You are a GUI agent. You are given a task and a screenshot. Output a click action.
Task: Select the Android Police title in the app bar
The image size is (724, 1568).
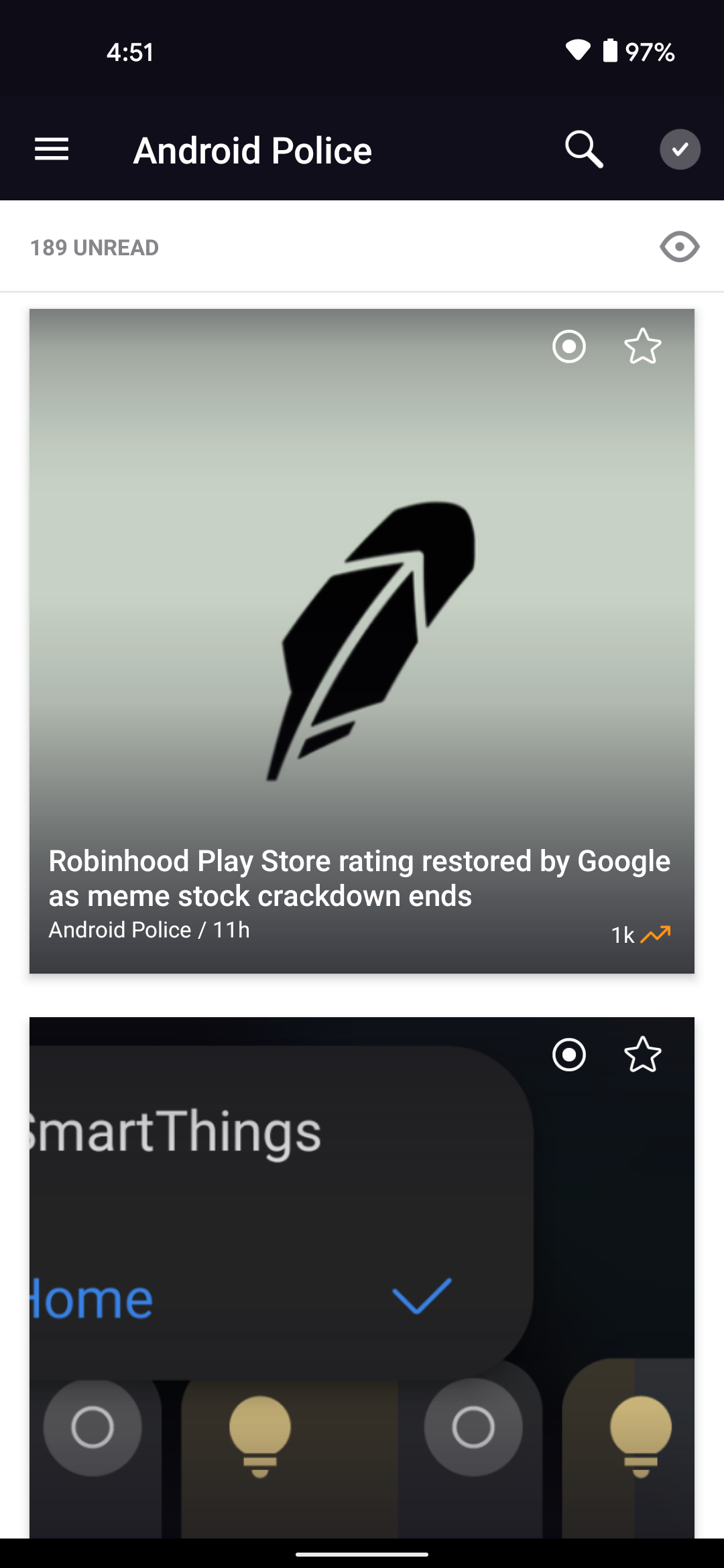coord(252,149)
